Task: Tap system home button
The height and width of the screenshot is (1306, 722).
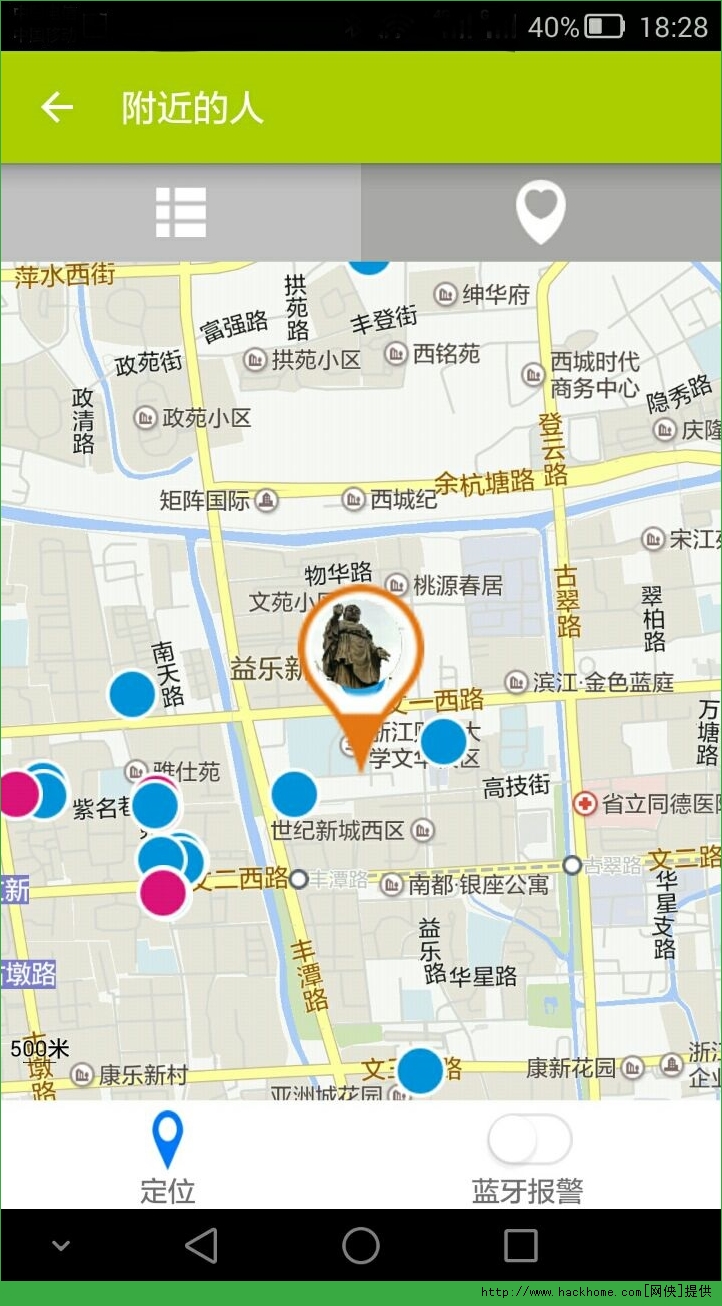Action: (x=361, y=1246)
